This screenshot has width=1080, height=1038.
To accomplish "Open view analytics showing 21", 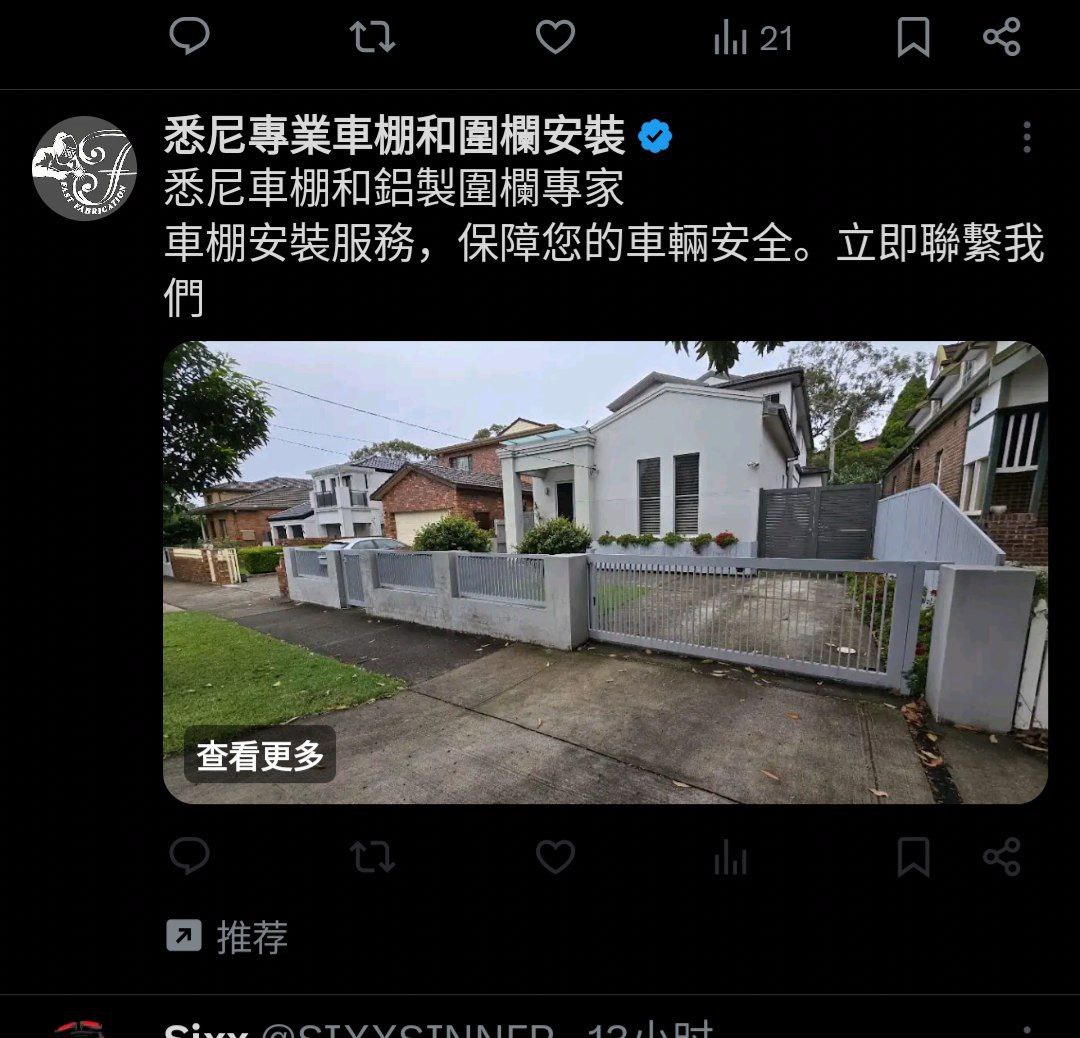I will click(752, 38).
